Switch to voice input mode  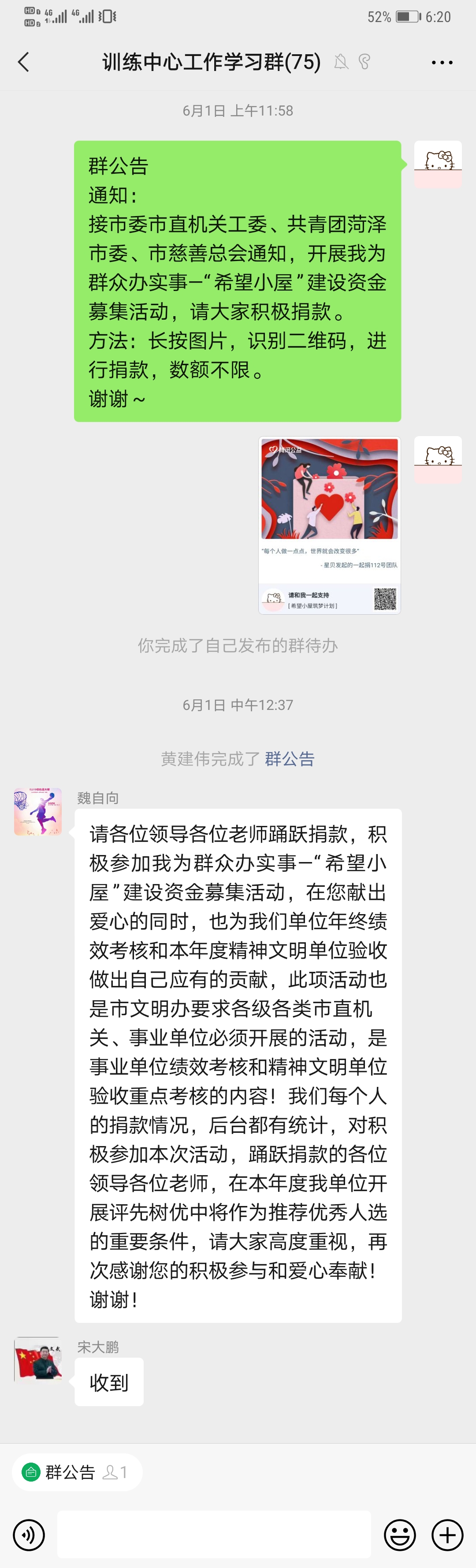coord(29,1534)
